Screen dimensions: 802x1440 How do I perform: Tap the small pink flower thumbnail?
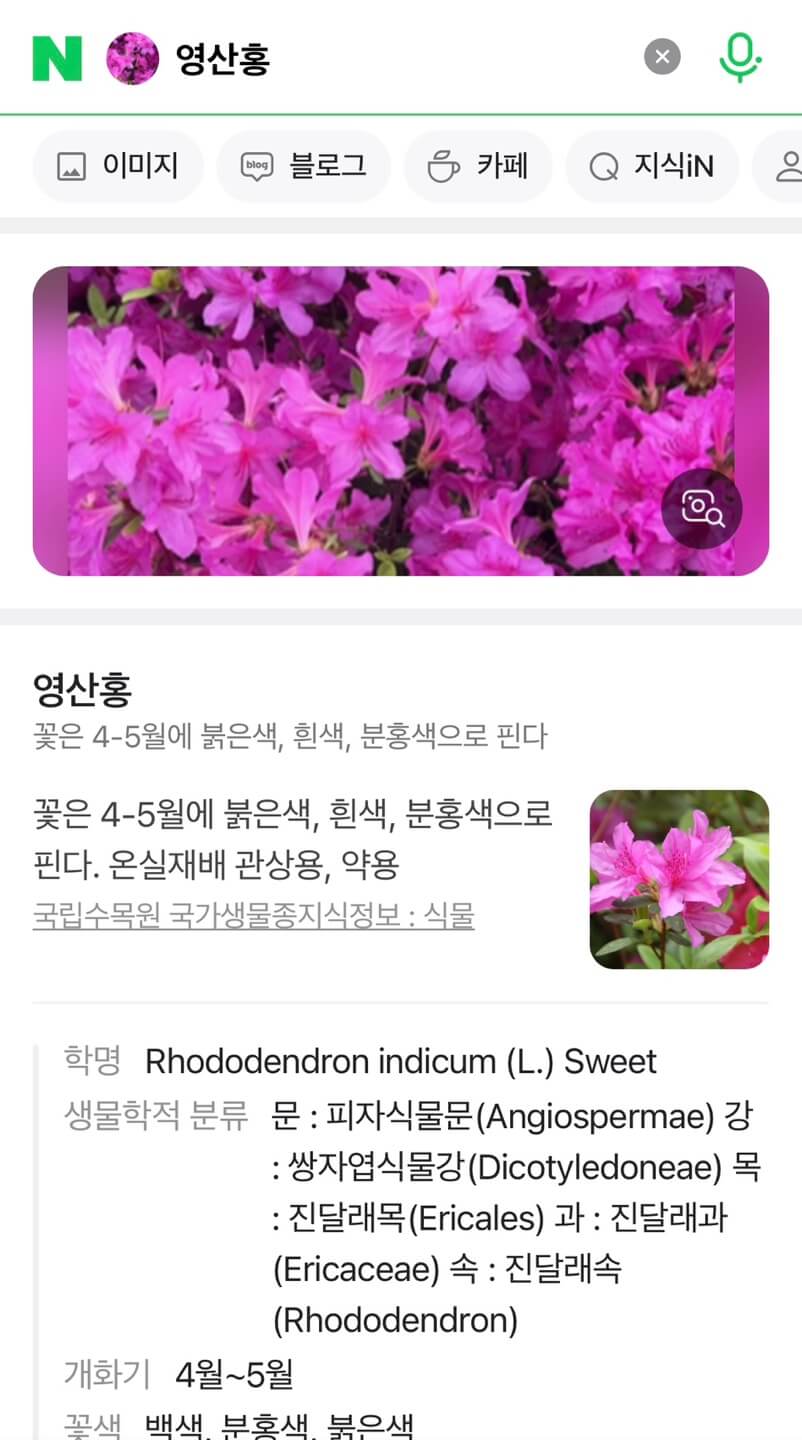680,879
